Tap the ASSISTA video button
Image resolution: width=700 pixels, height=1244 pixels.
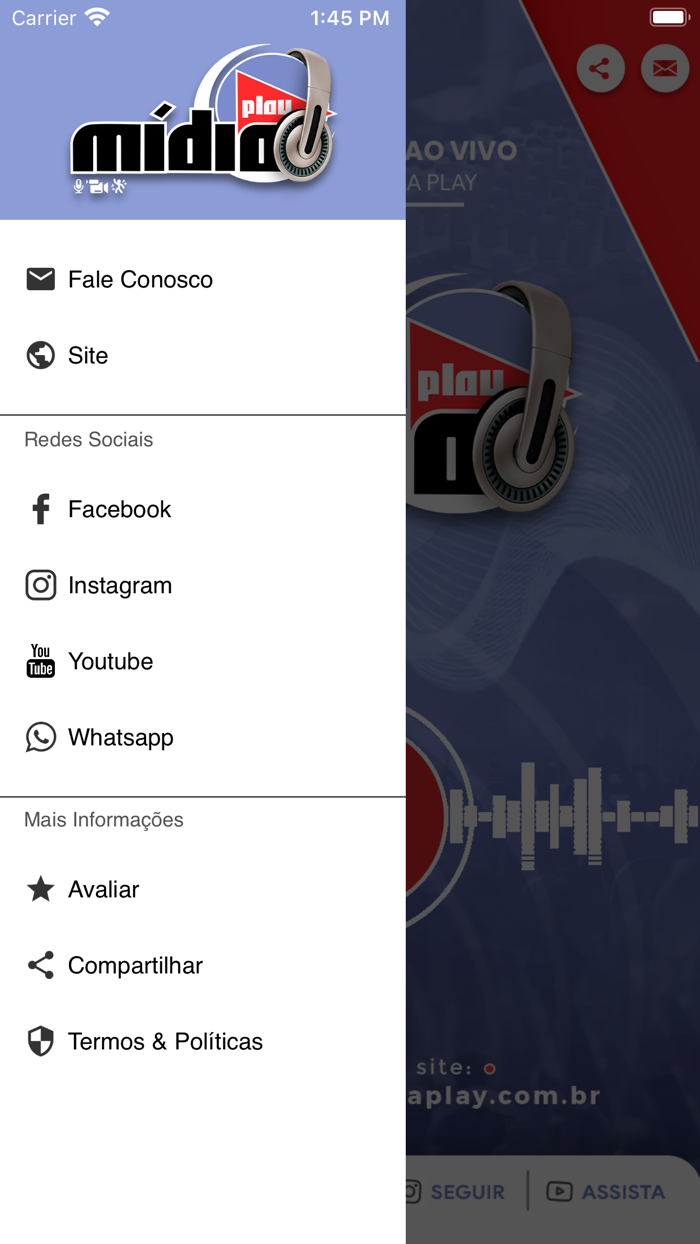[x=606, y=1191]
